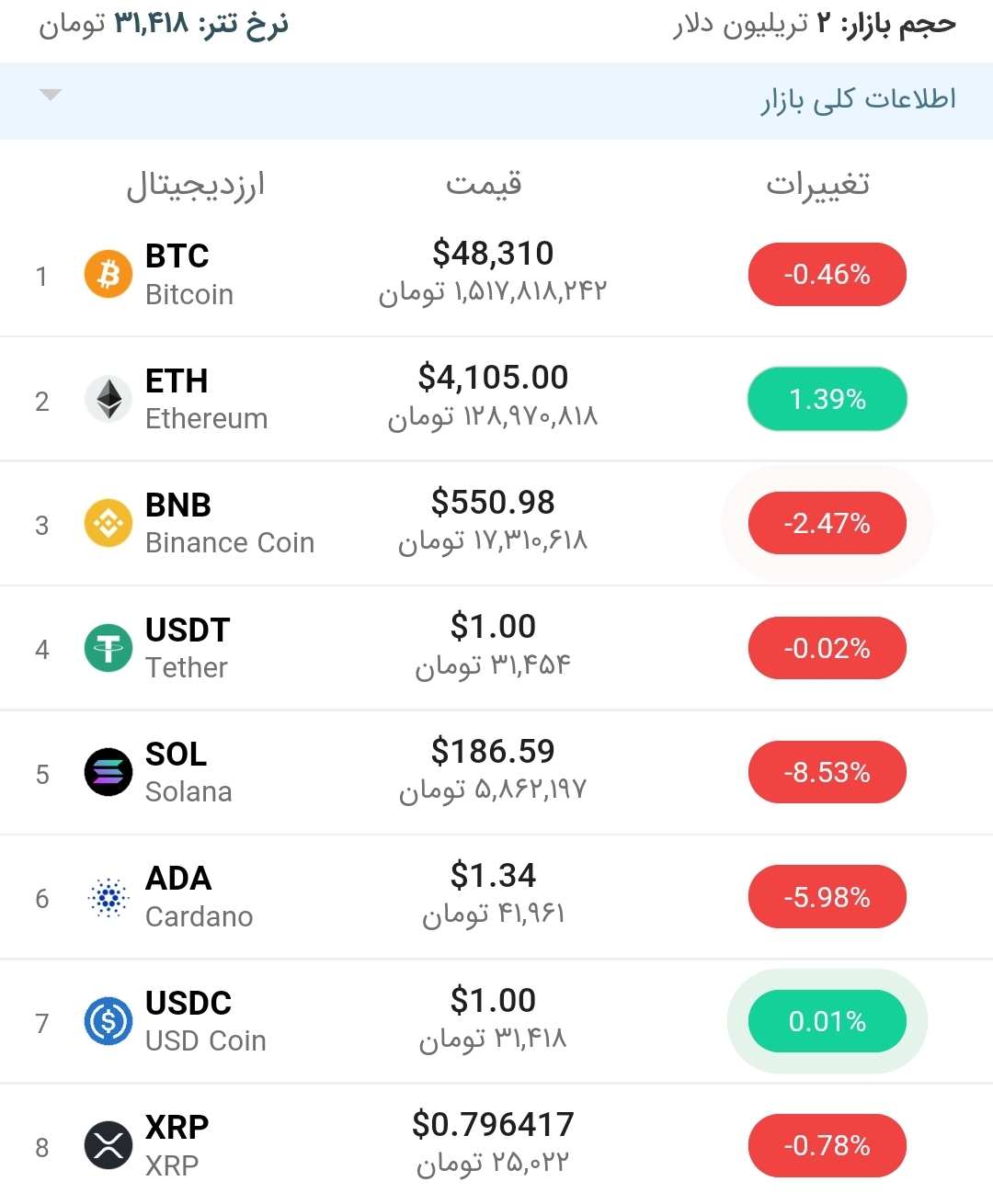Click the Binance Coin BNB icon

point(108,522)
